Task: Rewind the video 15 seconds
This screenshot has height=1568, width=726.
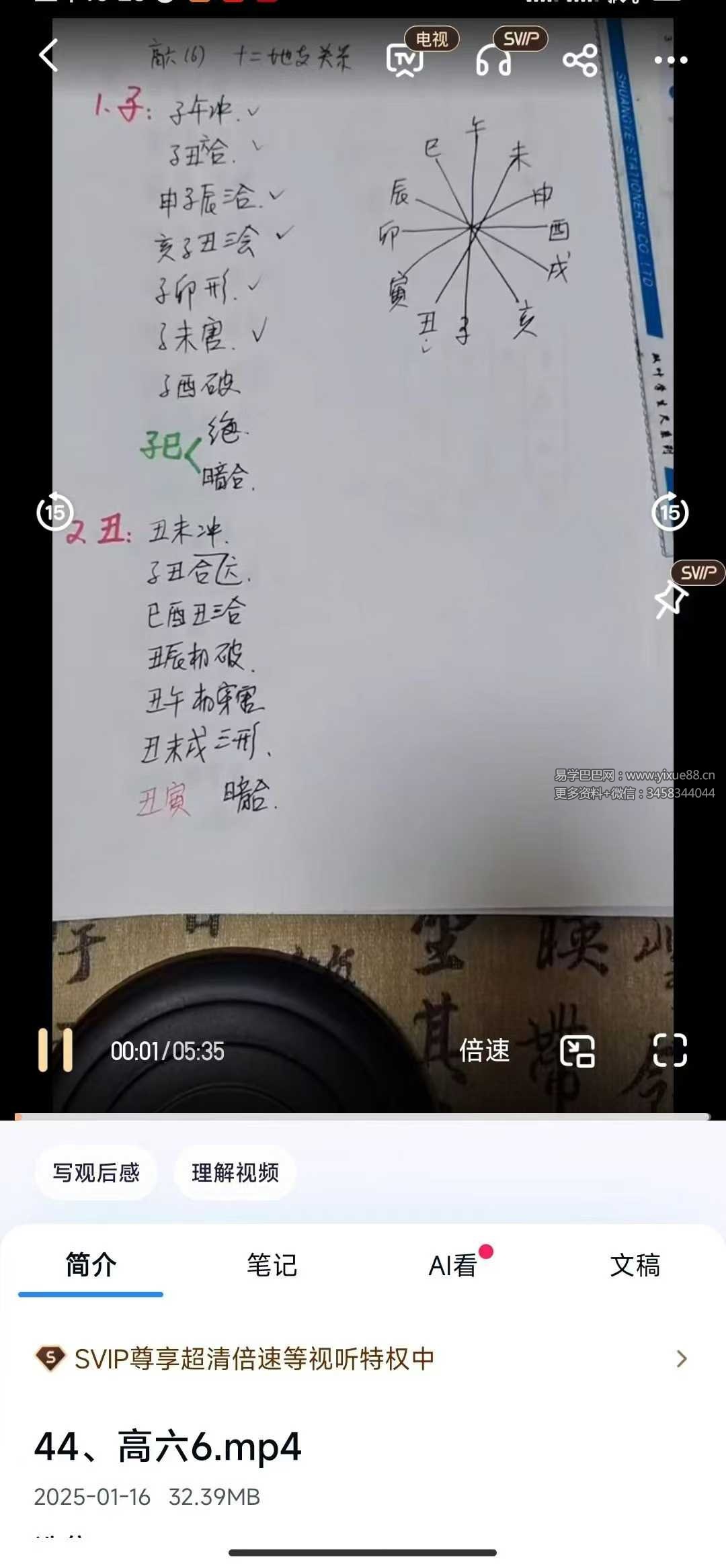Action: (x=55, y=513)
